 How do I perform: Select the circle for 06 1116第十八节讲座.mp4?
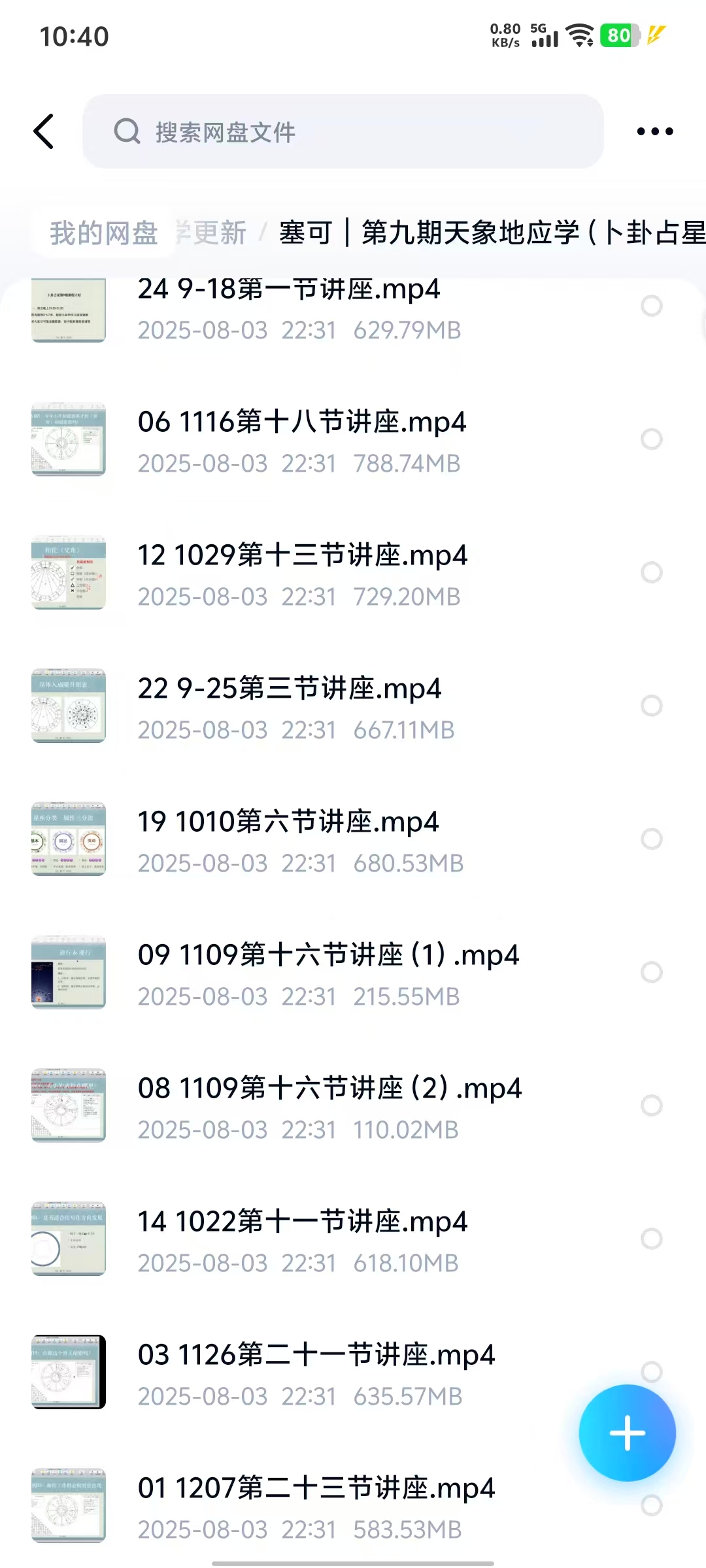click(652, 439)
